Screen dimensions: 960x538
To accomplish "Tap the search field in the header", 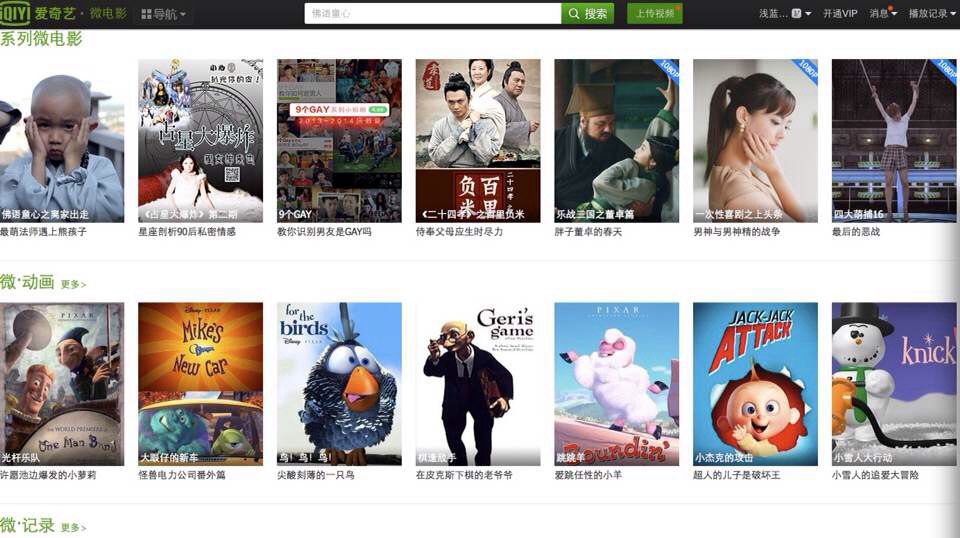I will [x=432, y=14].
